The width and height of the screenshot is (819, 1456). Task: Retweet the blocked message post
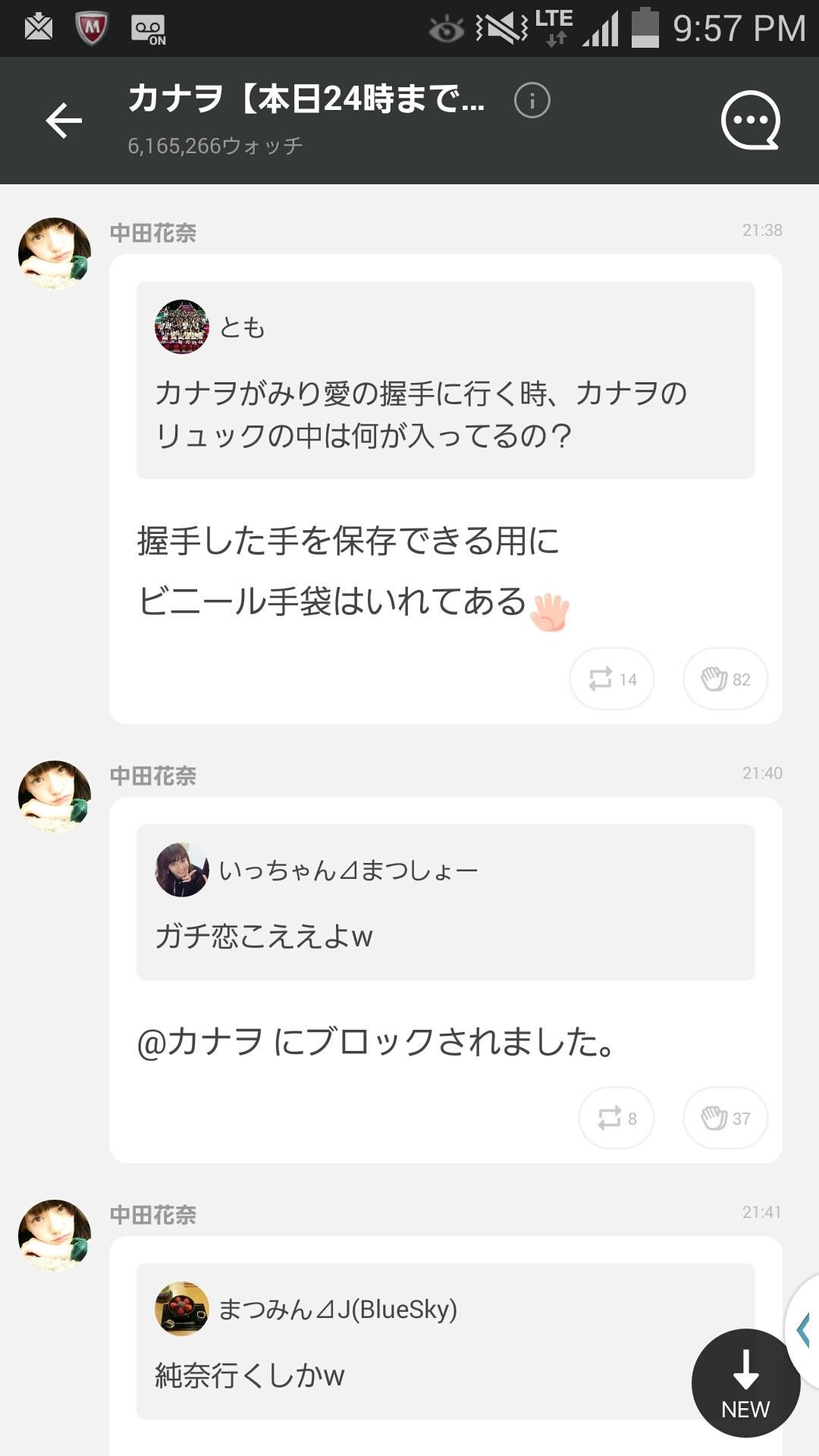(616, 1117)
